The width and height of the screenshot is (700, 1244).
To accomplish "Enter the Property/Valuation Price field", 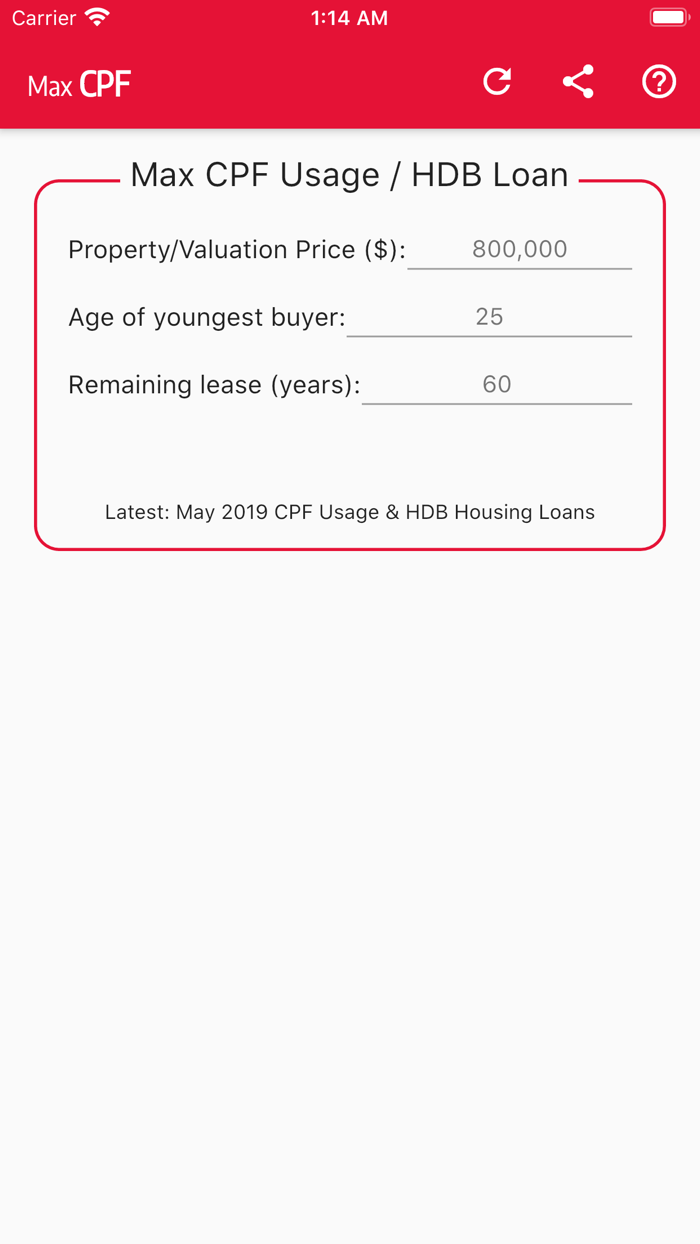I will pos(519,250).
